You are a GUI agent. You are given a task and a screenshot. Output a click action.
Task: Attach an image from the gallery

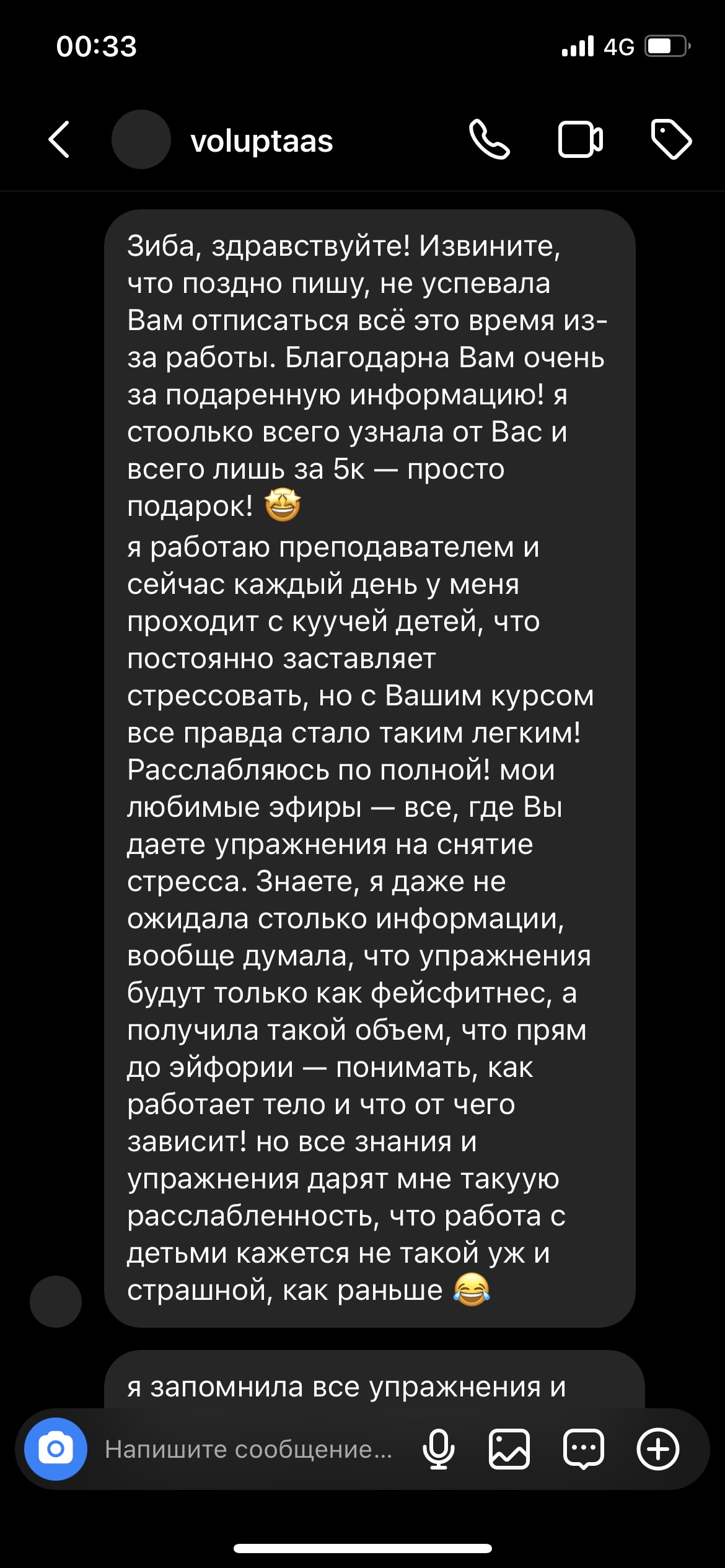pyautogui.click(x=509, y=1449)
